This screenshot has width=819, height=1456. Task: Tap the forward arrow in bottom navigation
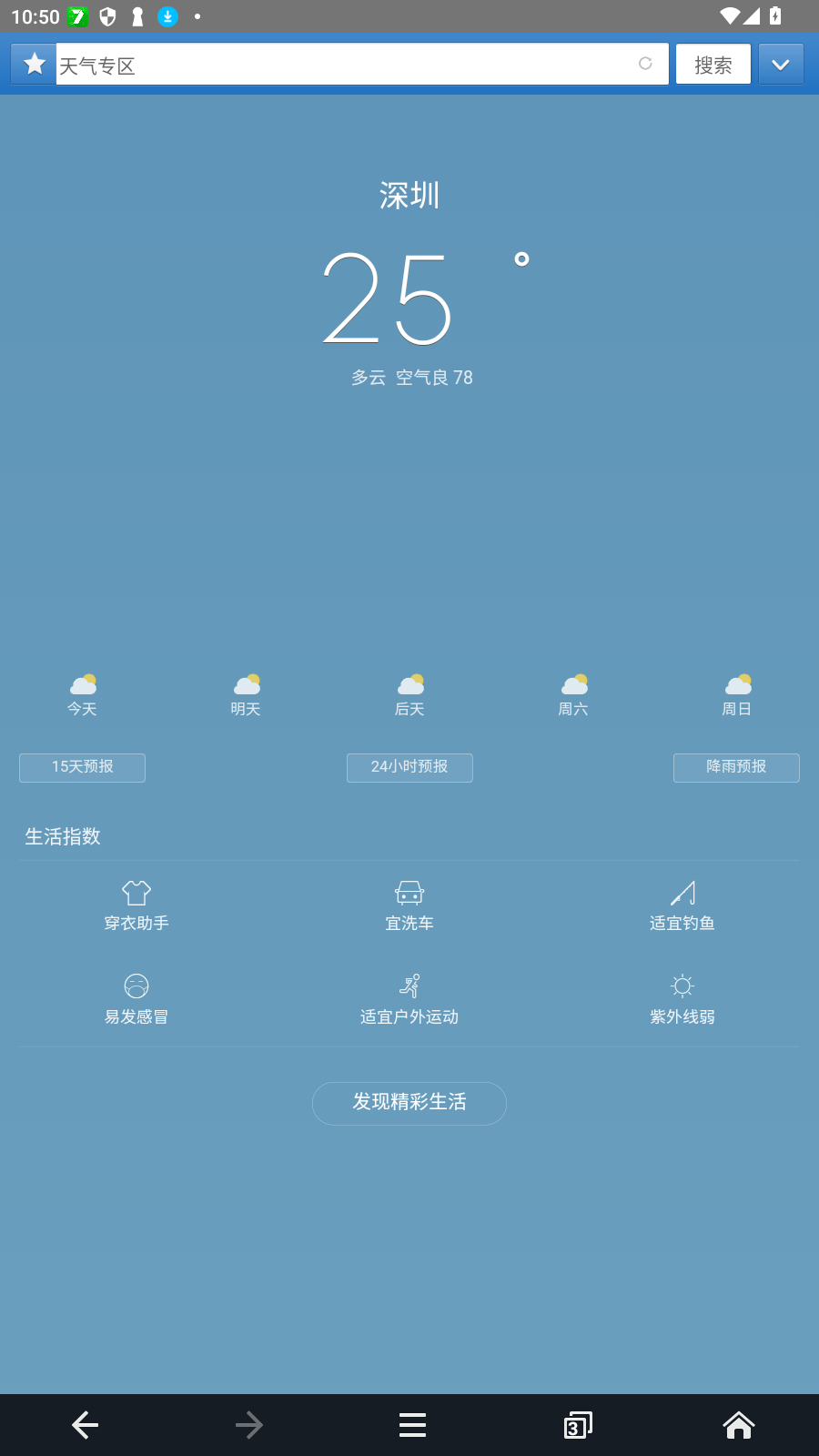click(x=248, y=1424)
